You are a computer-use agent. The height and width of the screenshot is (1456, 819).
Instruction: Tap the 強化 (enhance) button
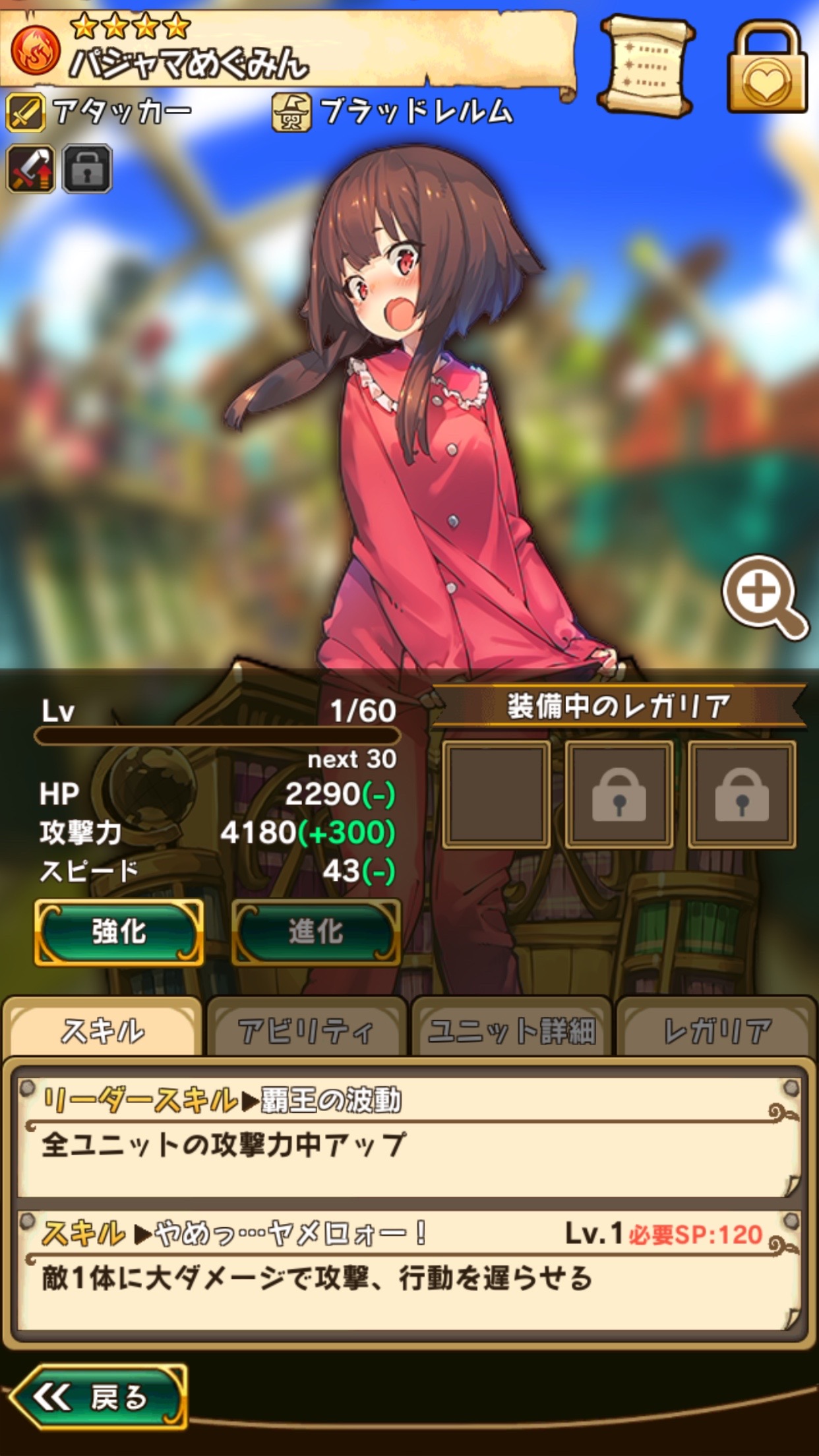pos(119,932)
